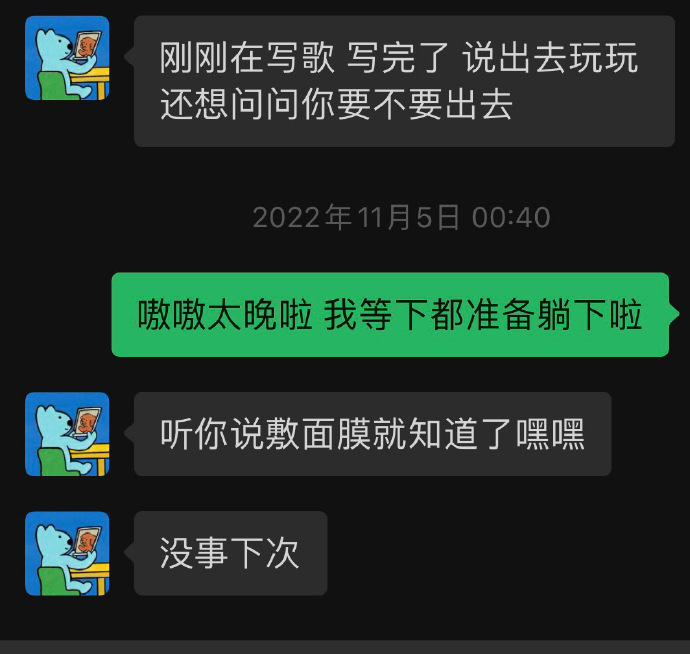Image resolution: width=690 pixels, height=654 pixels.
Task: View profile from avatar beside 没事下次
Action: click(x=67, y=553)
